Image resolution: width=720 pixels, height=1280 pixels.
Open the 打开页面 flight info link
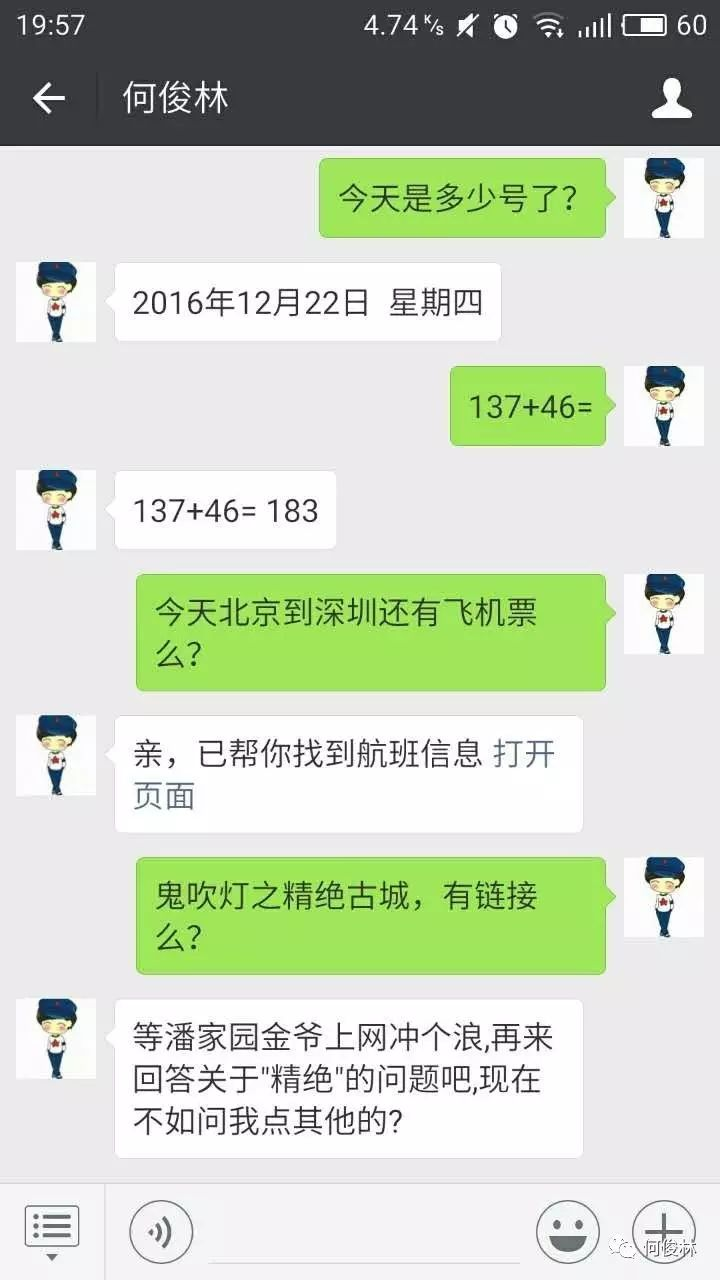coord(523,754)
